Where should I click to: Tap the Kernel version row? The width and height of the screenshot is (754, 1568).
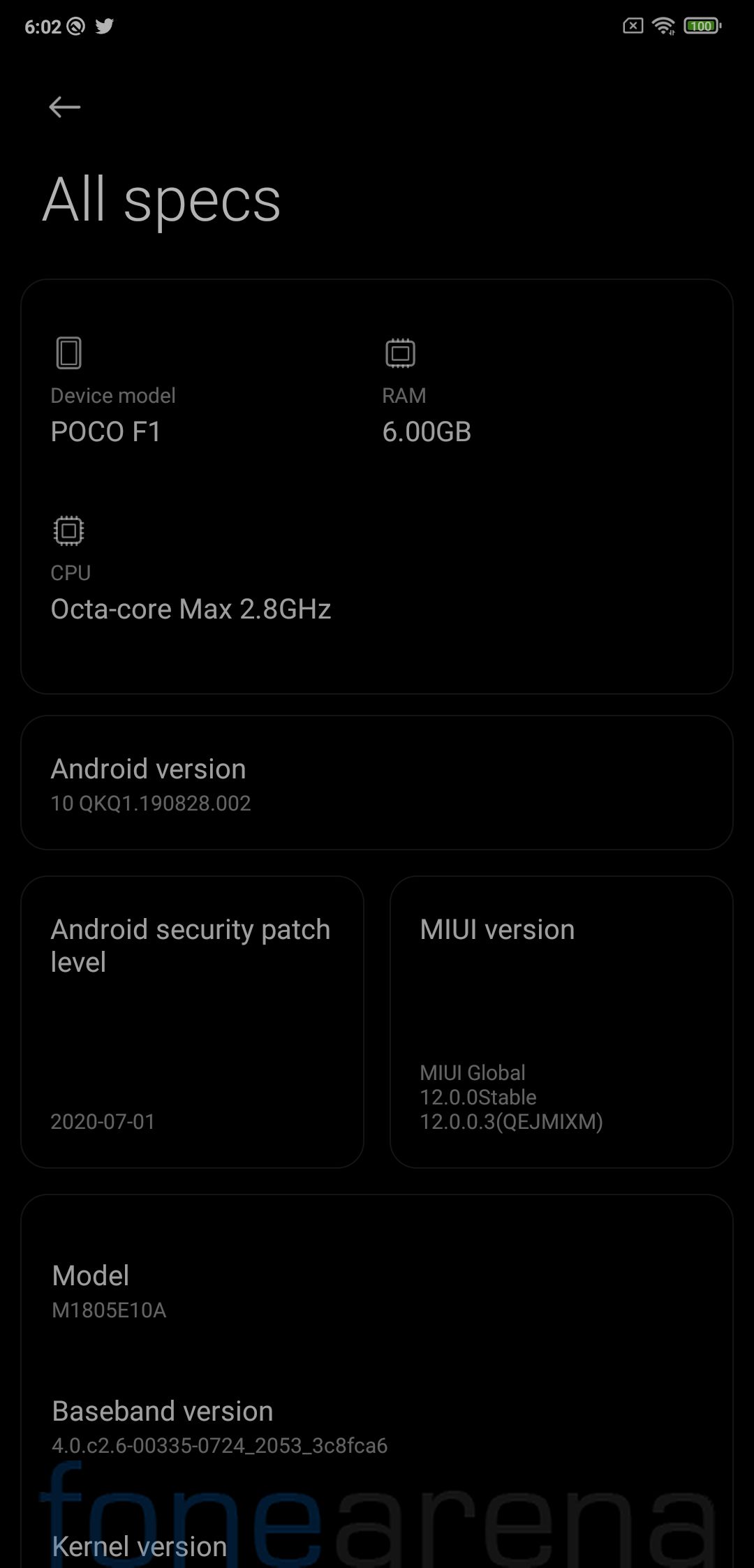coord(140,1546)
